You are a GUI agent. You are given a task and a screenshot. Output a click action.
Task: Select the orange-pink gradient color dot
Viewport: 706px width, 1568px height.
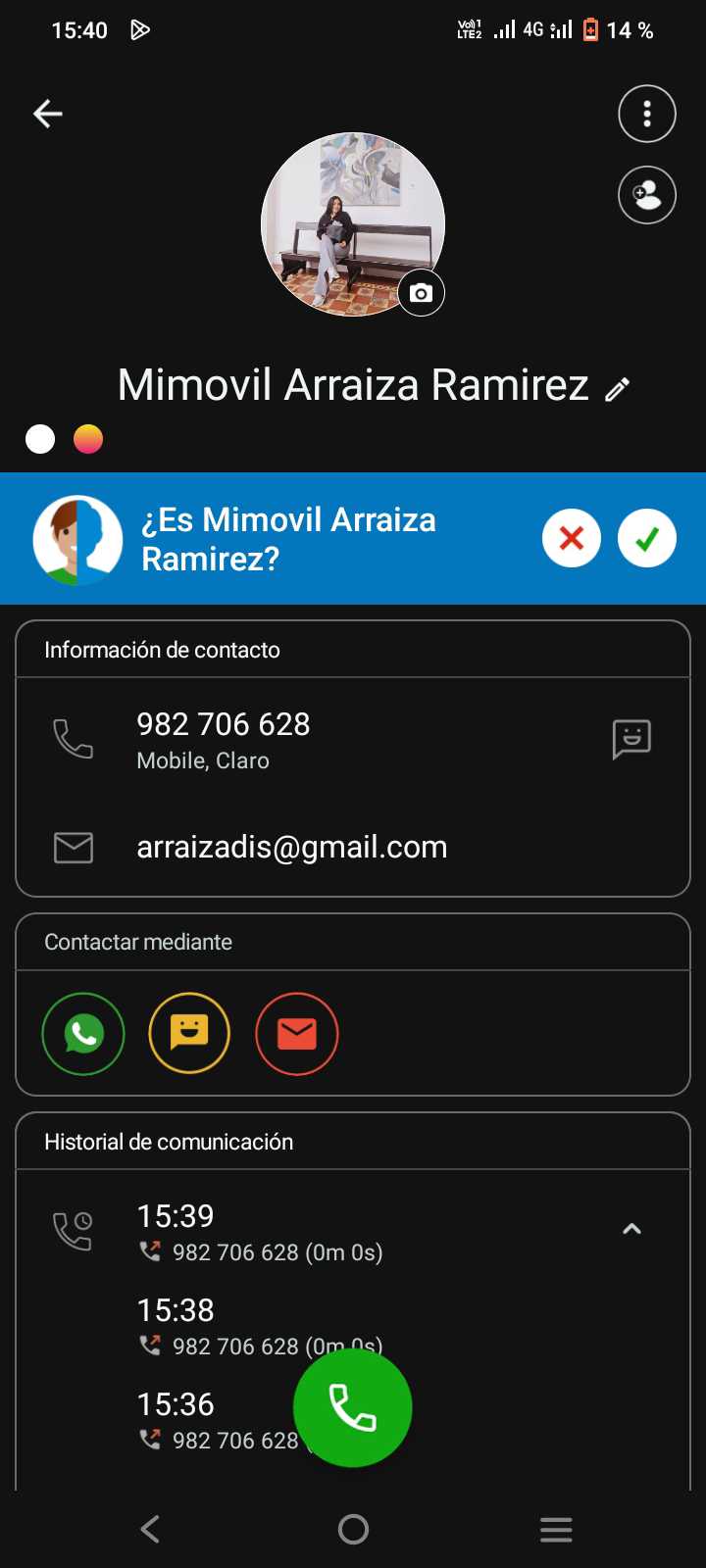pos(88,439)
